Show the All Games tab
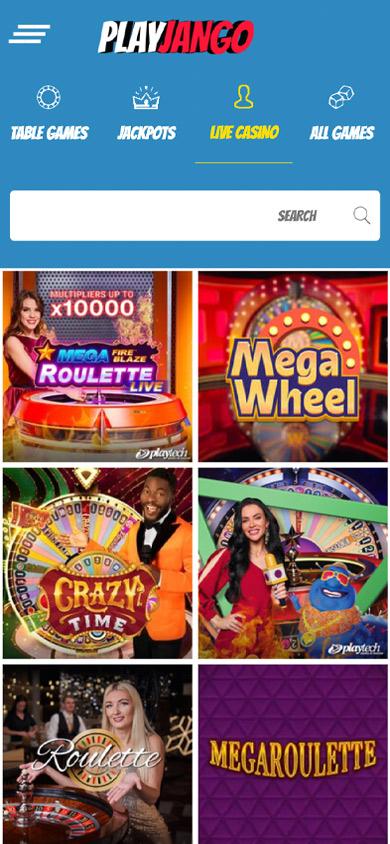This screenshot has width=390, height=844. tap(342, 114)
